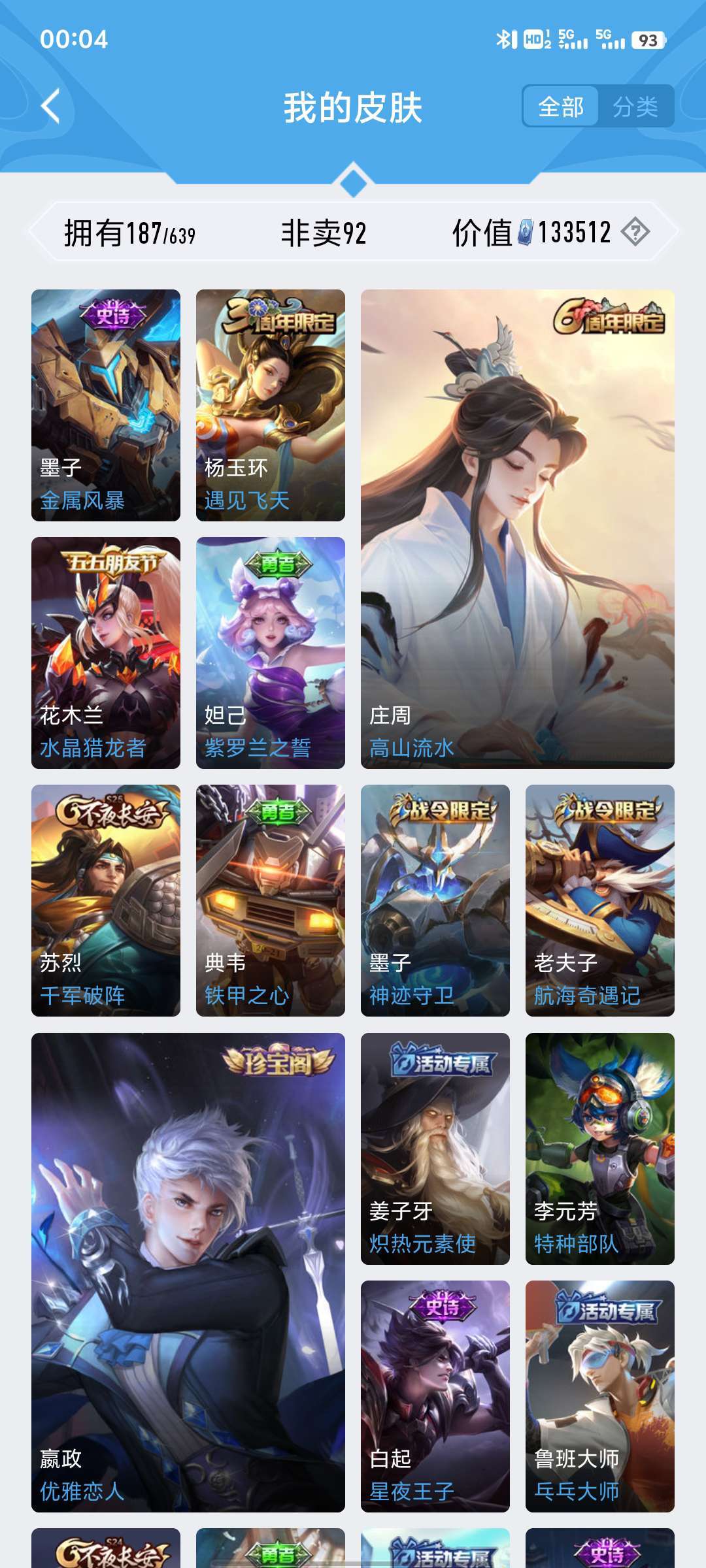Open 典韦 铁甲之心 skin
Image resolution: width=706 pixels, height=1568 pixels.
coord(271,900)
